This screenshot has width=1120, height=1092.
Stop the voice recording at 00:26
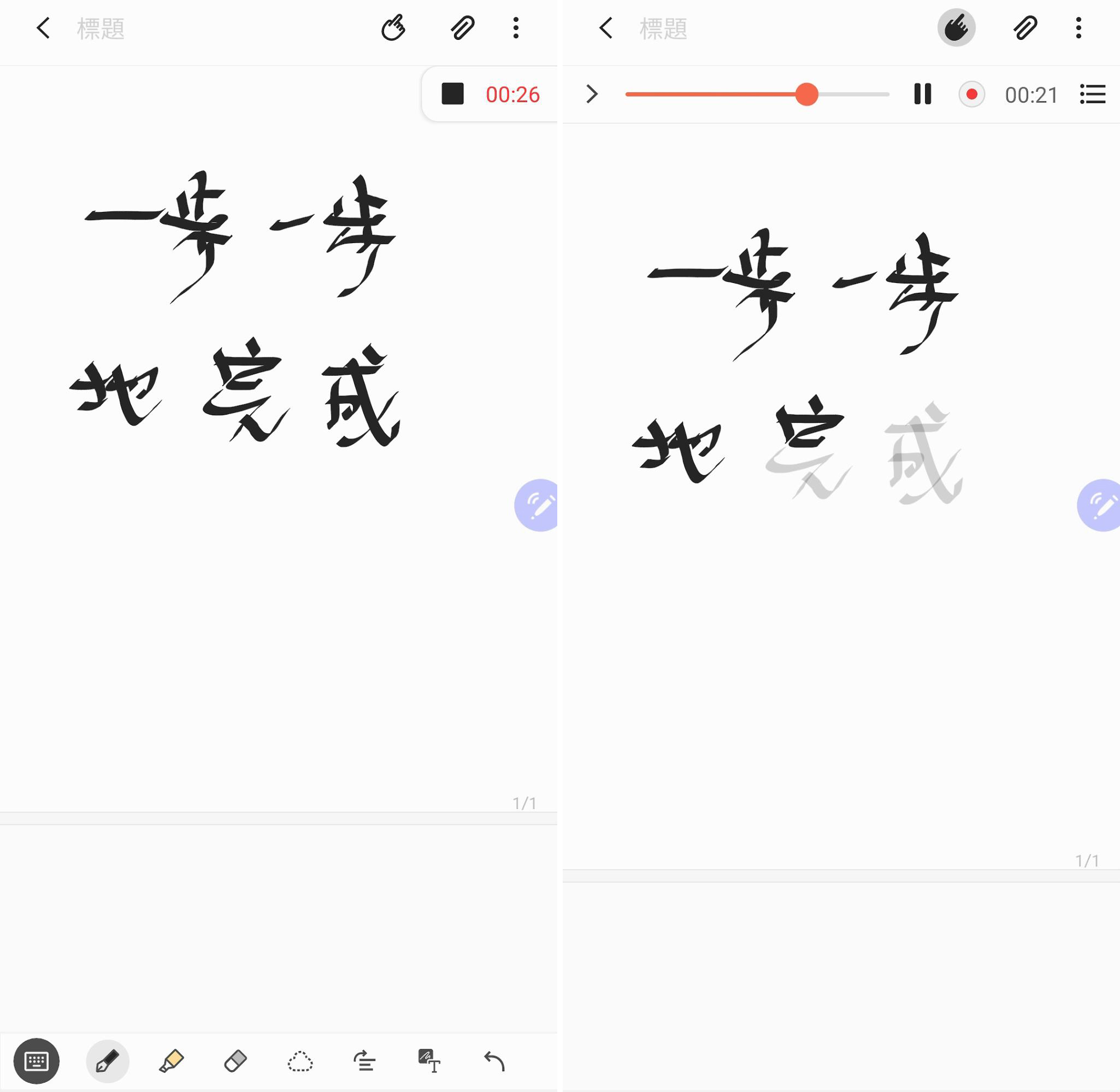[x=452, y=94]
